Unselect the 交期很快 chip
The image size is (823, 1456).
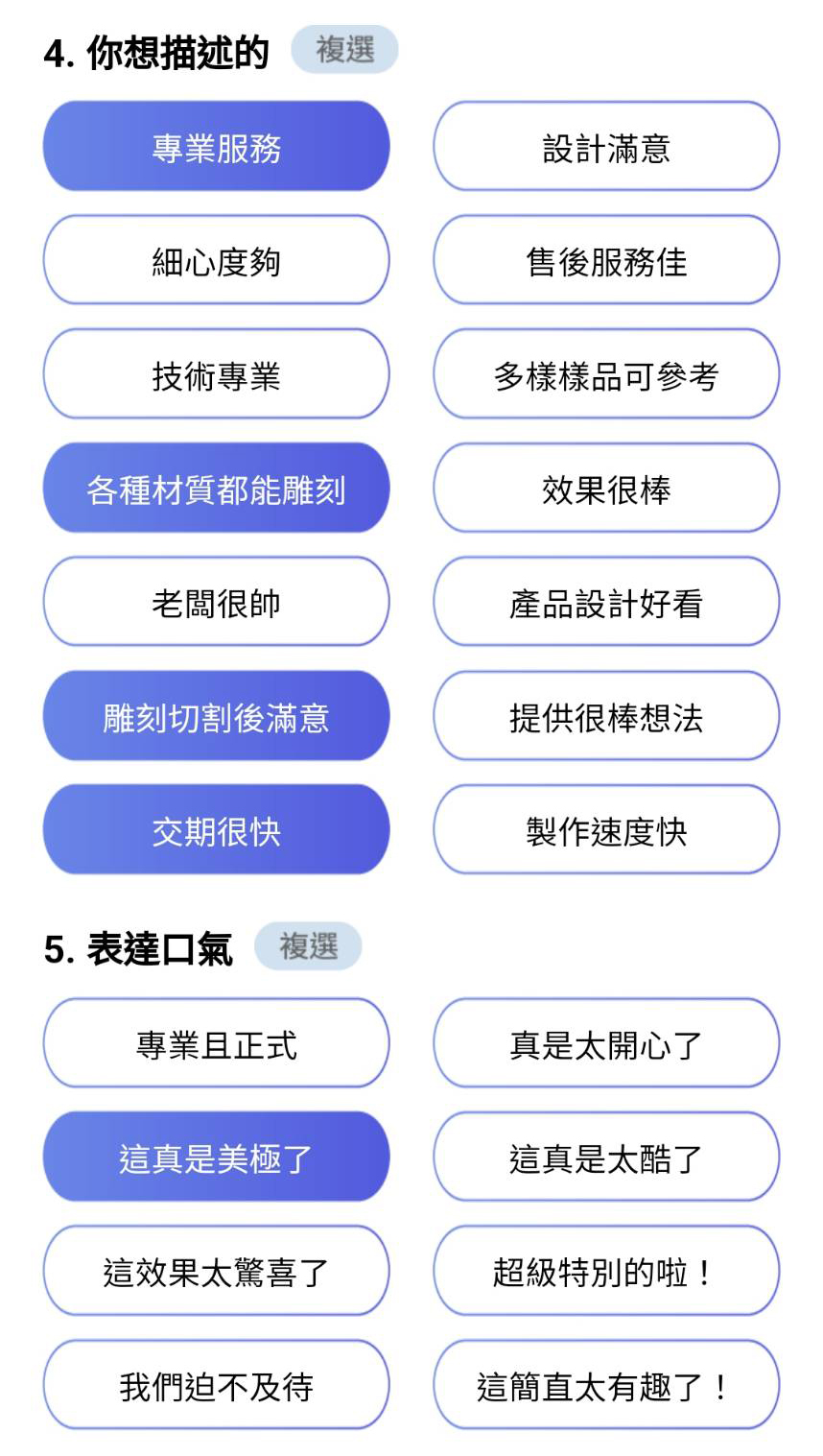click(216, 830)
